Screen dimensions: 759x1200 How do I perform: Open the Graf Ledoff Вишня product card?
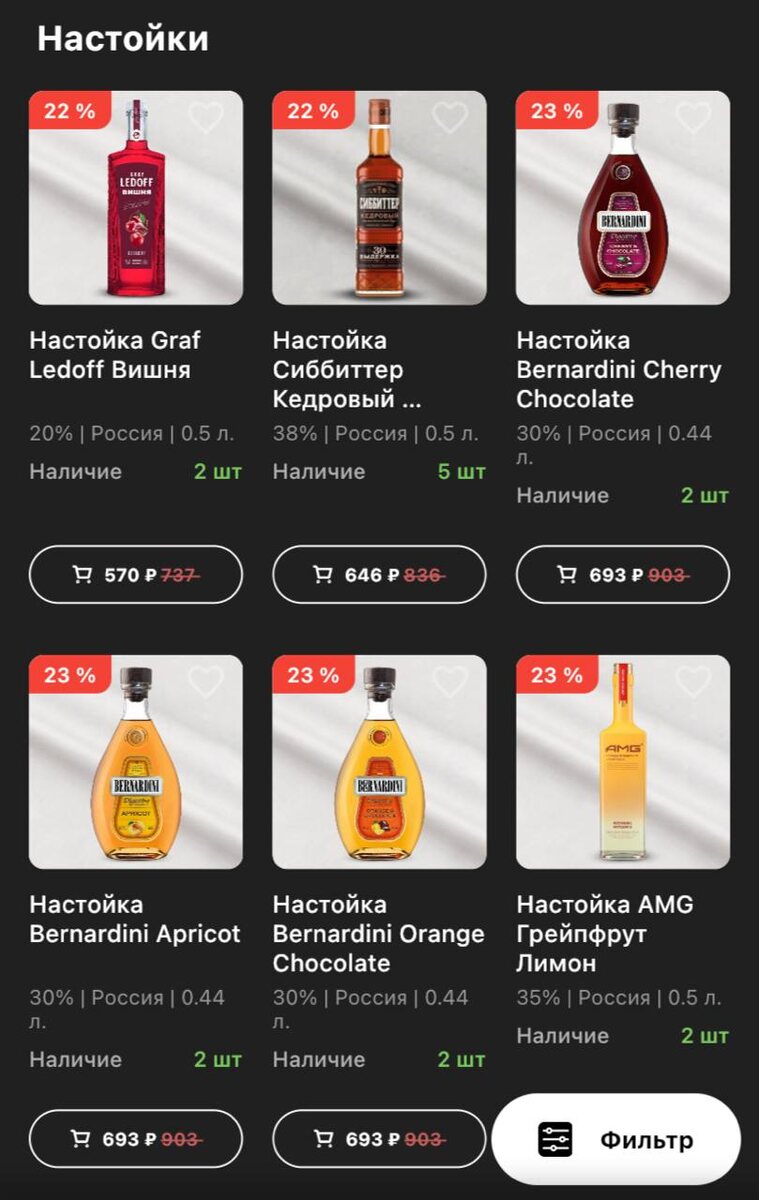115,355
